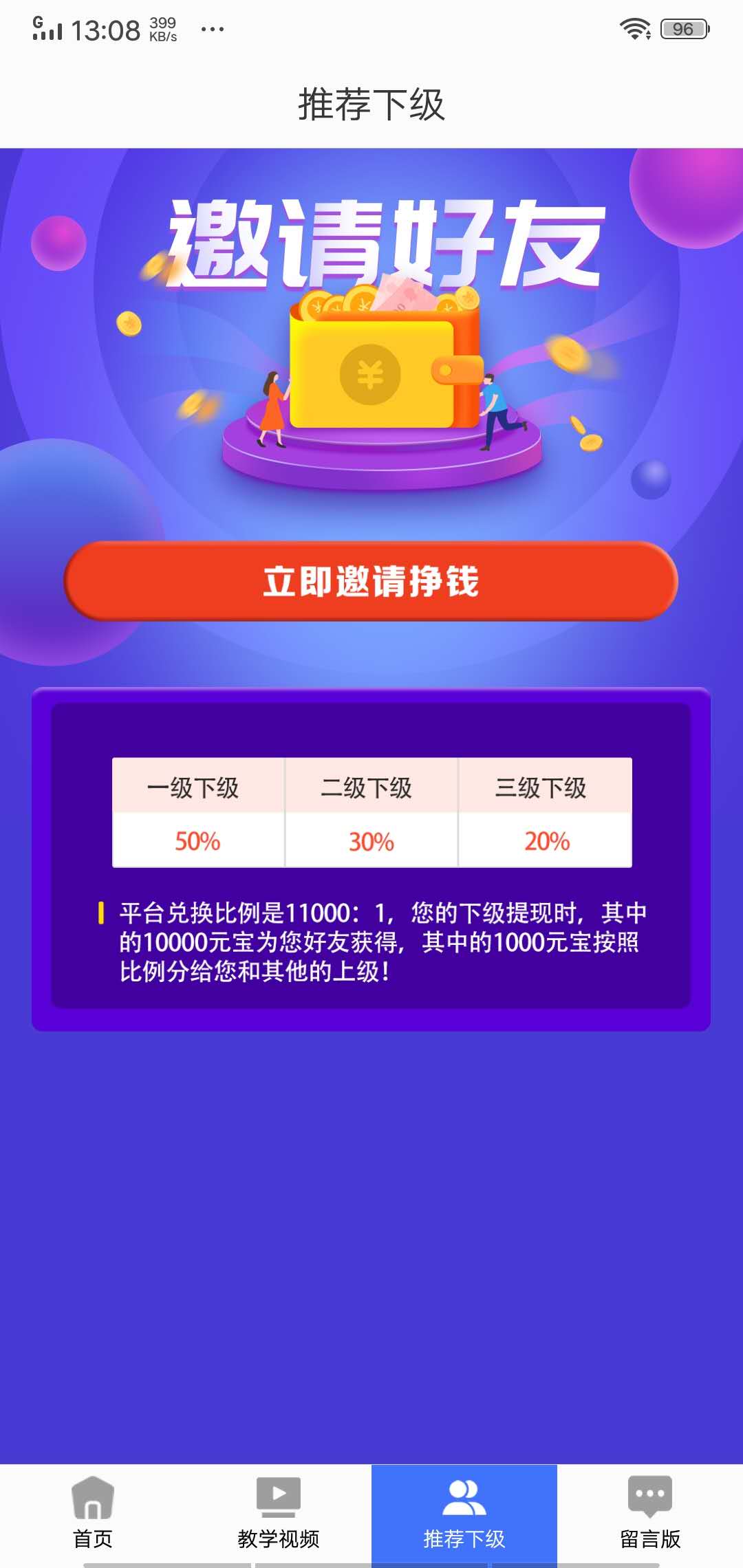Tap the battery indicator showing 96
The width and height of the screenshot is (743, 1568).
coord(683,28)
